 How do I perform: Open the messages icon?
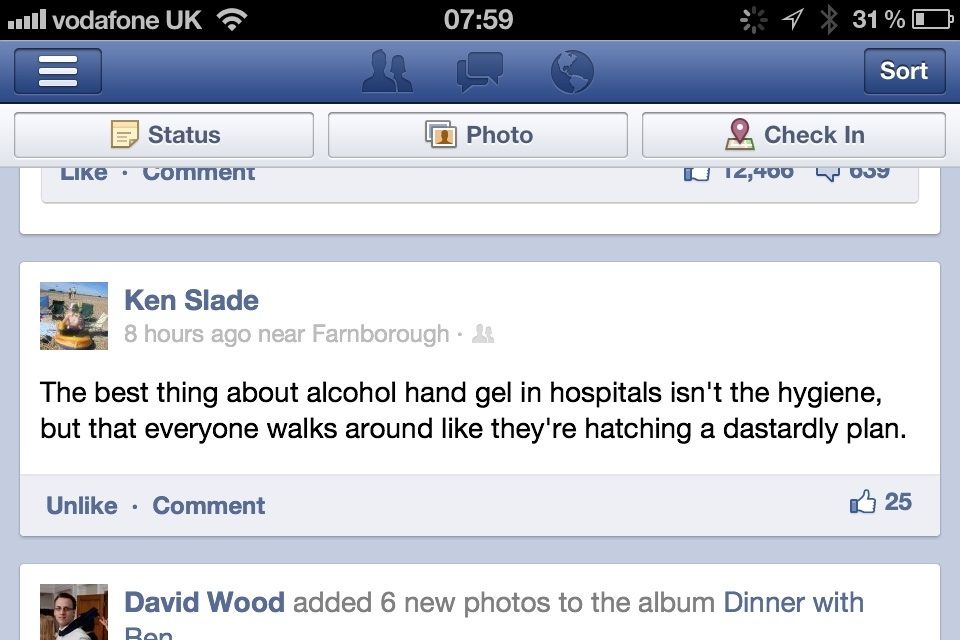pos(479,72)
